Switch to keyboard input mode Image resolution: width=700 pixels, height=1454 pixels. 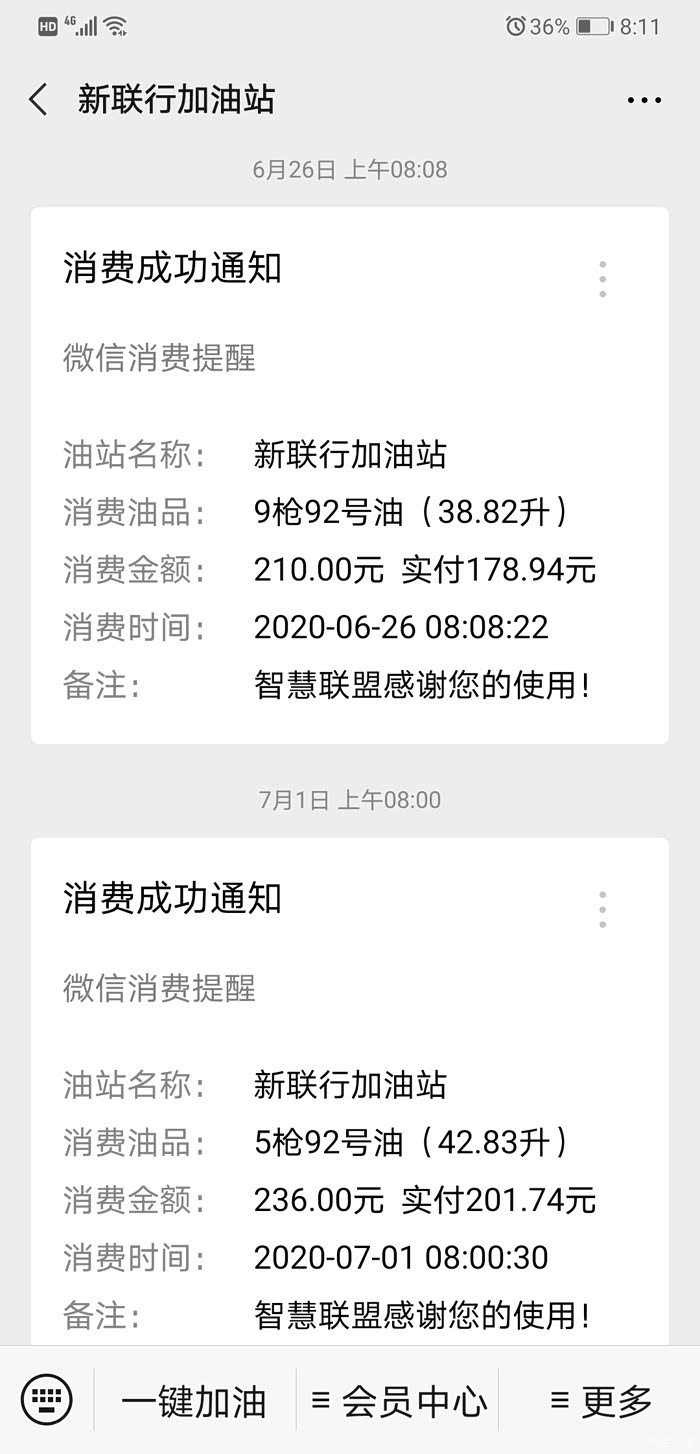click(46, 1399)
